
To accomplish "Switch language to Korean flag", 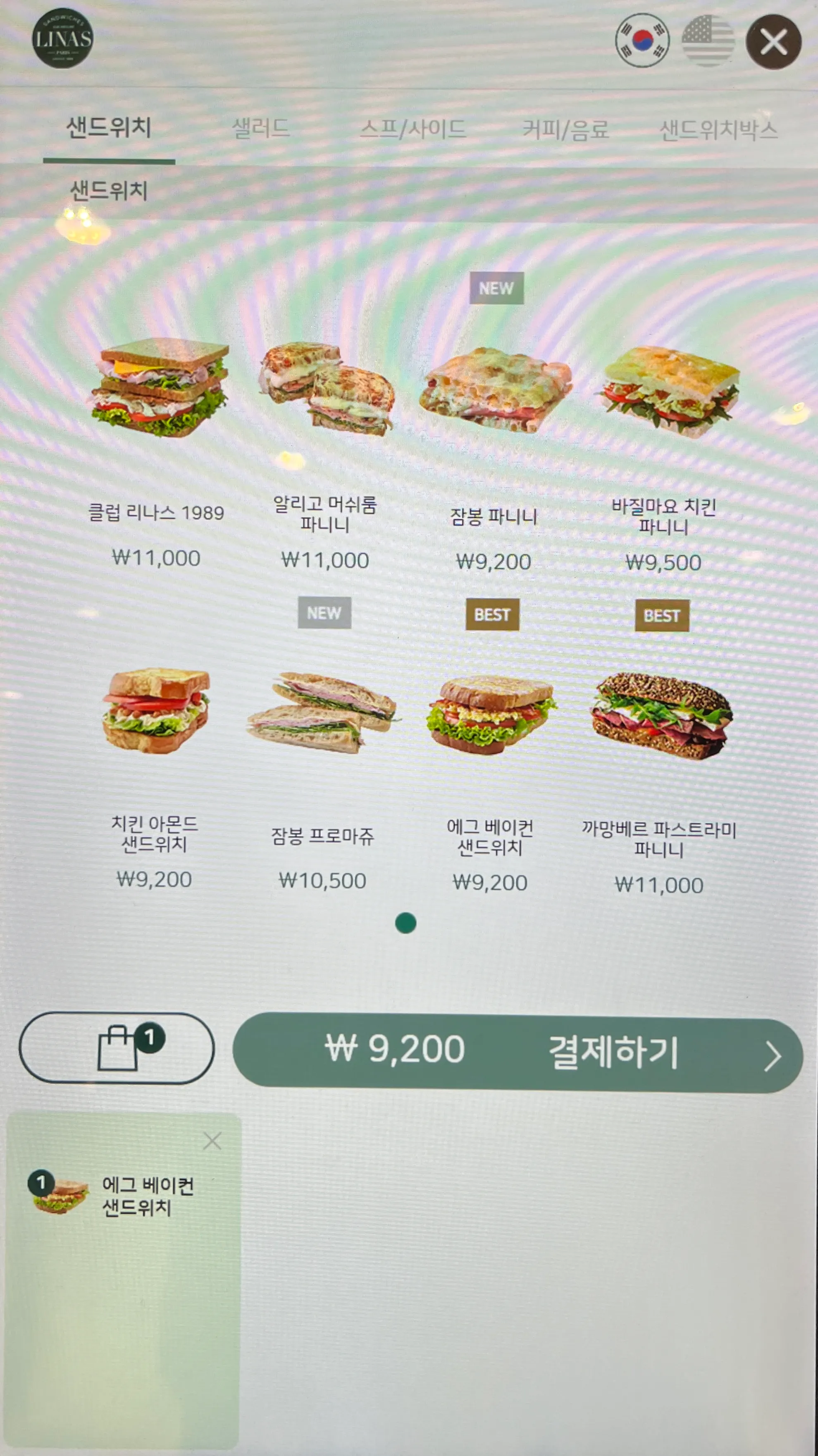I will (x=642, y=41).
